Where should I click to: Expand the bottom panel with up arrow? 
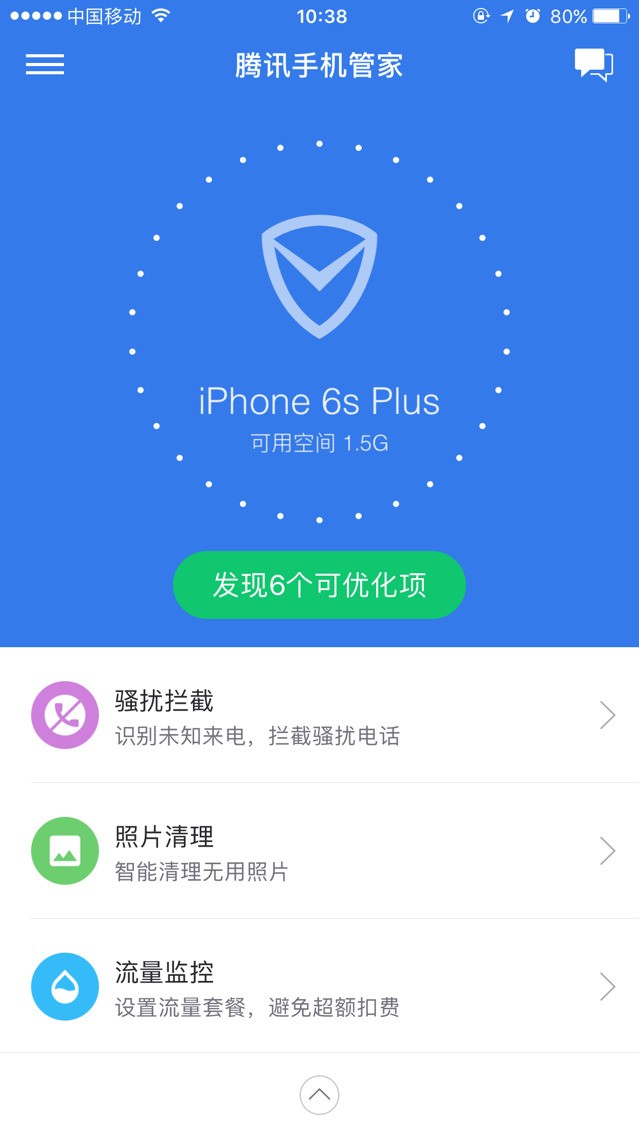[319, 1095]
